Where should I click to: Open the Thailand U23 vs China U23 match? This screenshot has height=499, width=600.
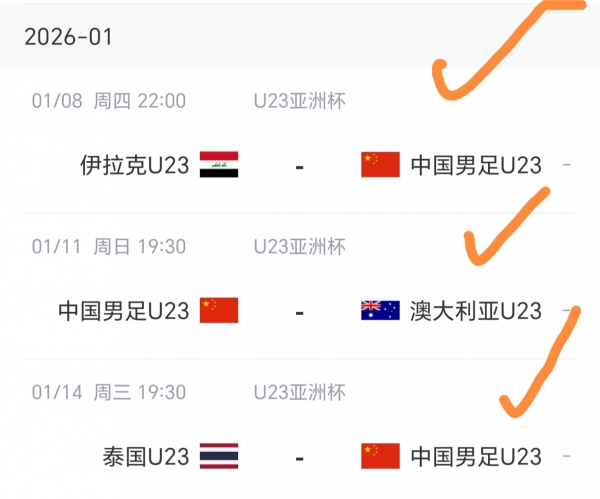click(299, 457)
